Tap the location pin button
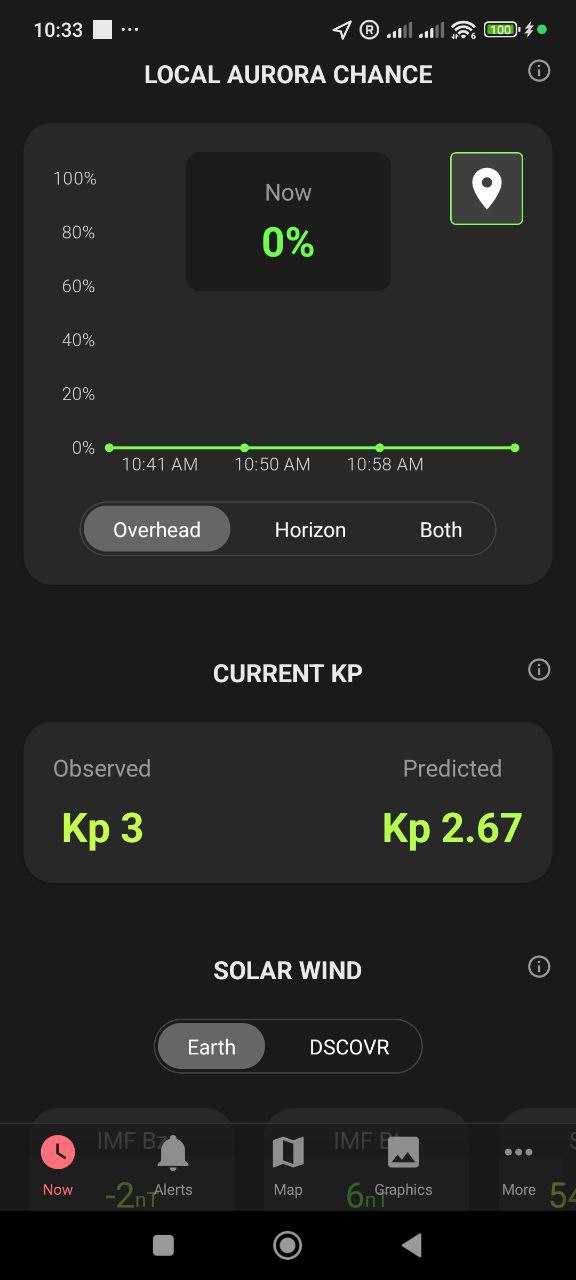This screenshot has height=1280, width=576. [x=486, y=188]
